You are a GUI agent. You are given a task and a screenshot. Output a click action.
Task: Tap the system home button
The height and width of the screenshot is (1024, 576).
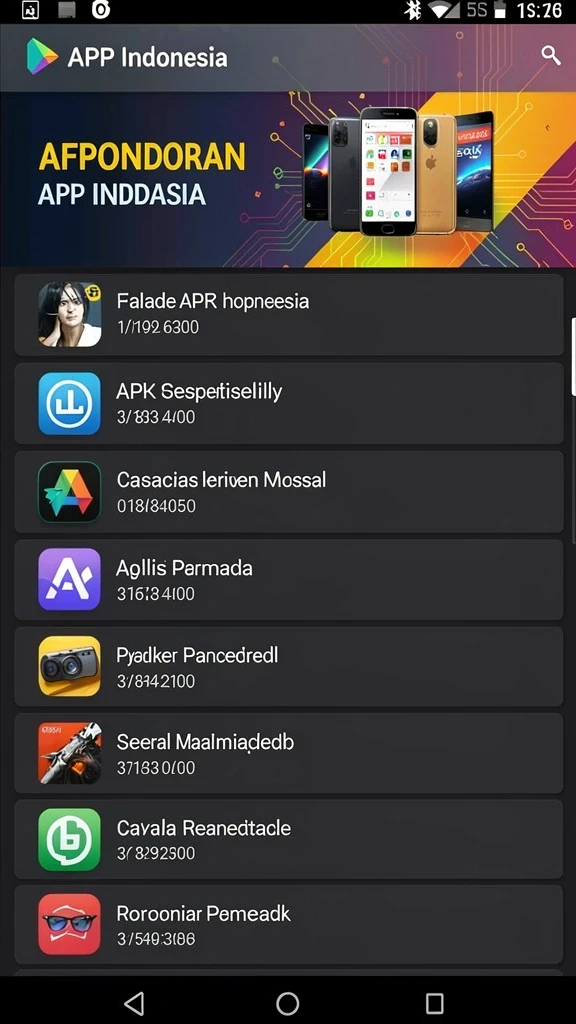287,1002
